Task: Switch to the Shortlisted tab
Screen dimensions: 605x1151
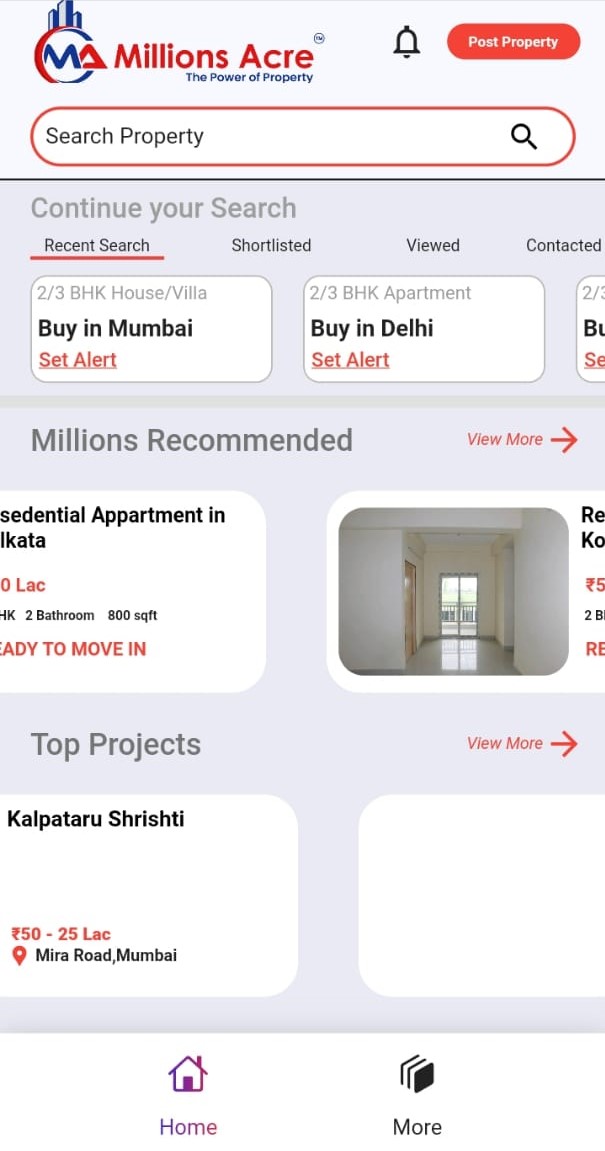Action: click(x=271, y=245)
